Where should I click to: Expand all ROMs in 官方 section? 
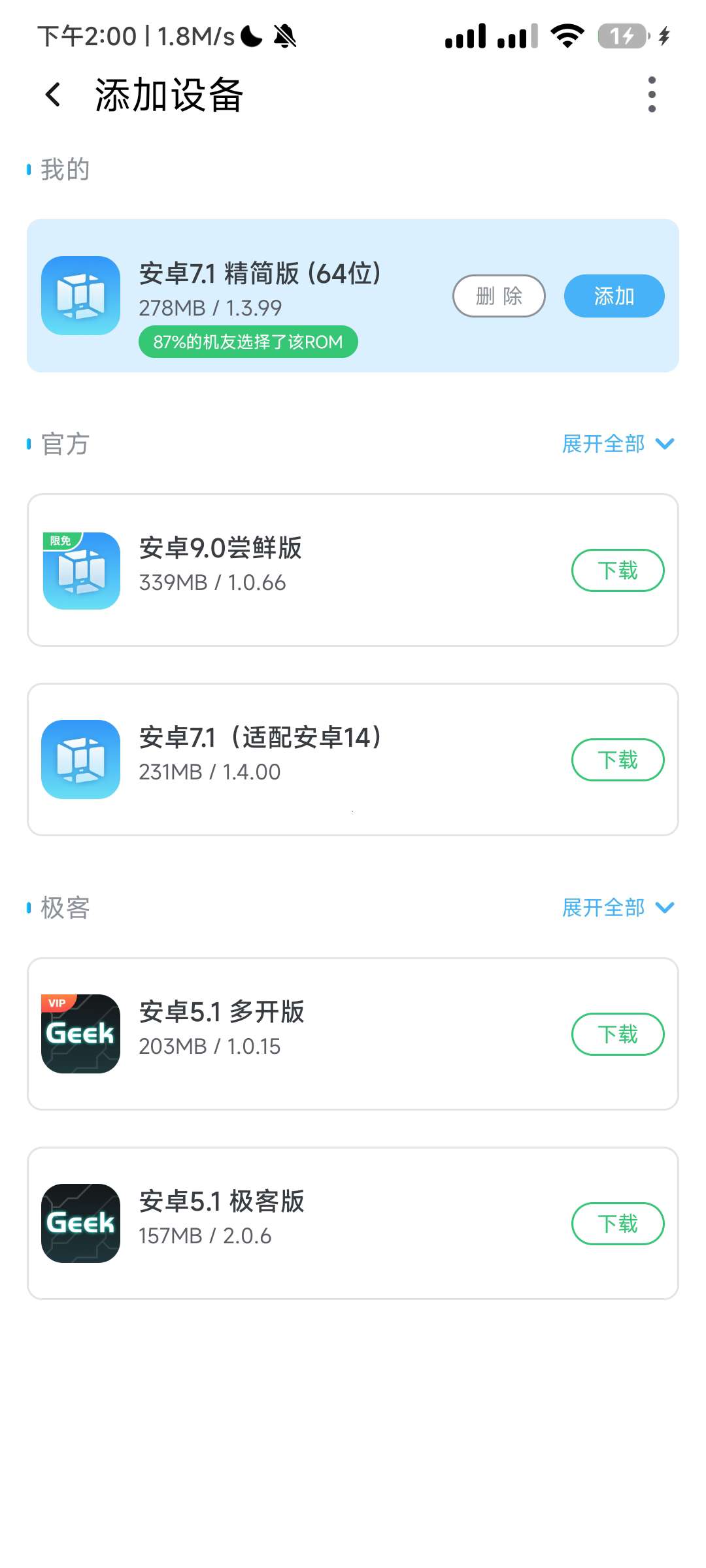click(x=617, y=444)
